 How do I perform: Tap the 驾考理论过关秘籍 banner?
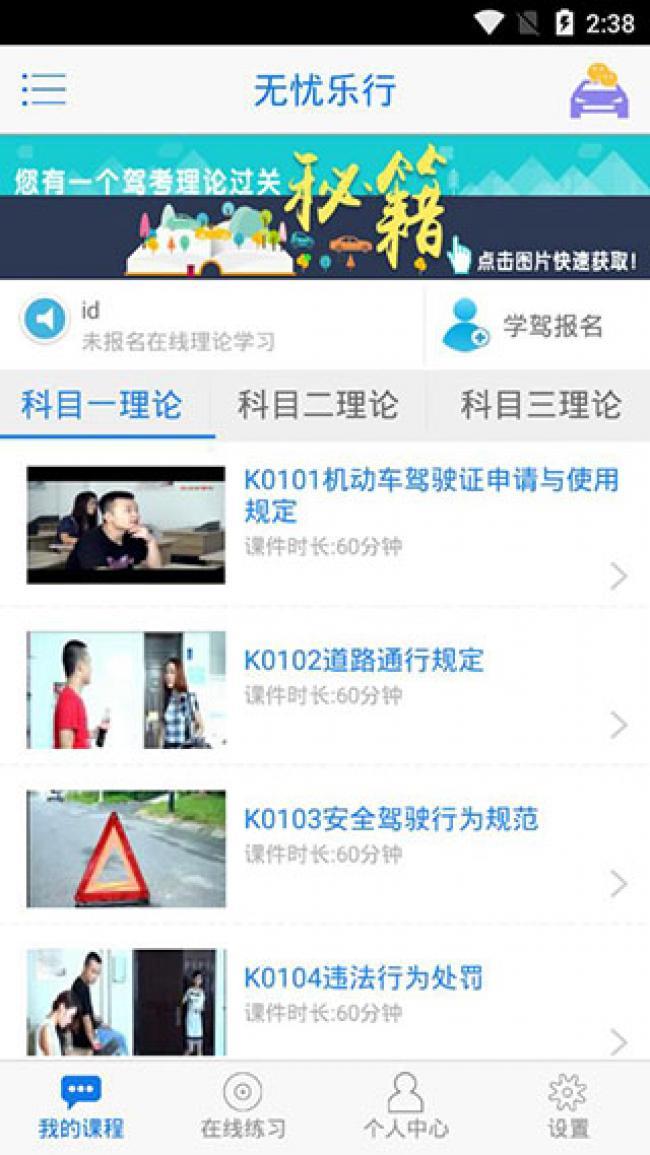pos(325,207)
